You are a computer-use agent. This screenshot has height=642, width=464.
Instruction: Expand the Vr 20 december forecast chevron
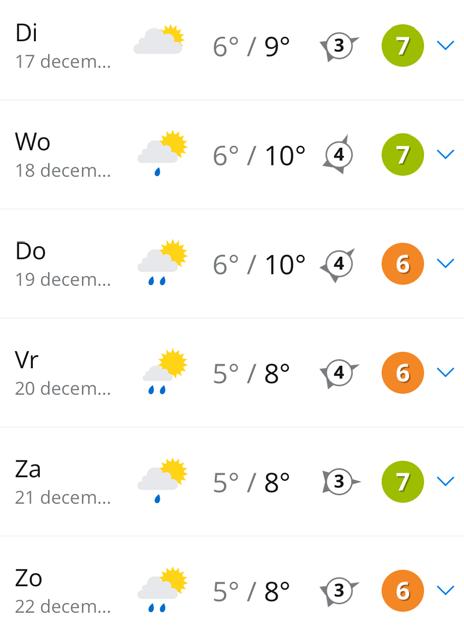[x=446, y=372]
